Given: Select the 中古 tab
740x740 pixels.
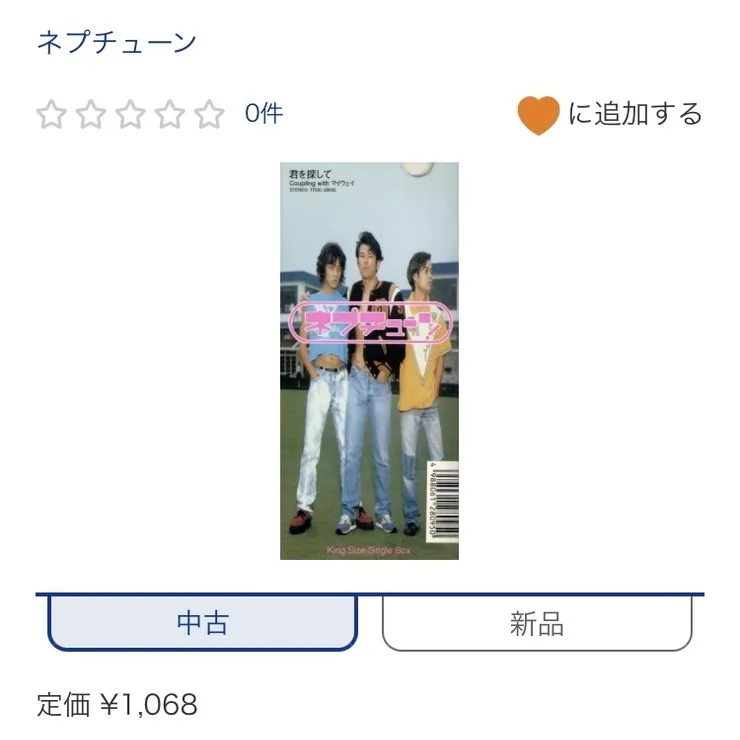Looking at the screenshot, I should tap(202, 624).
